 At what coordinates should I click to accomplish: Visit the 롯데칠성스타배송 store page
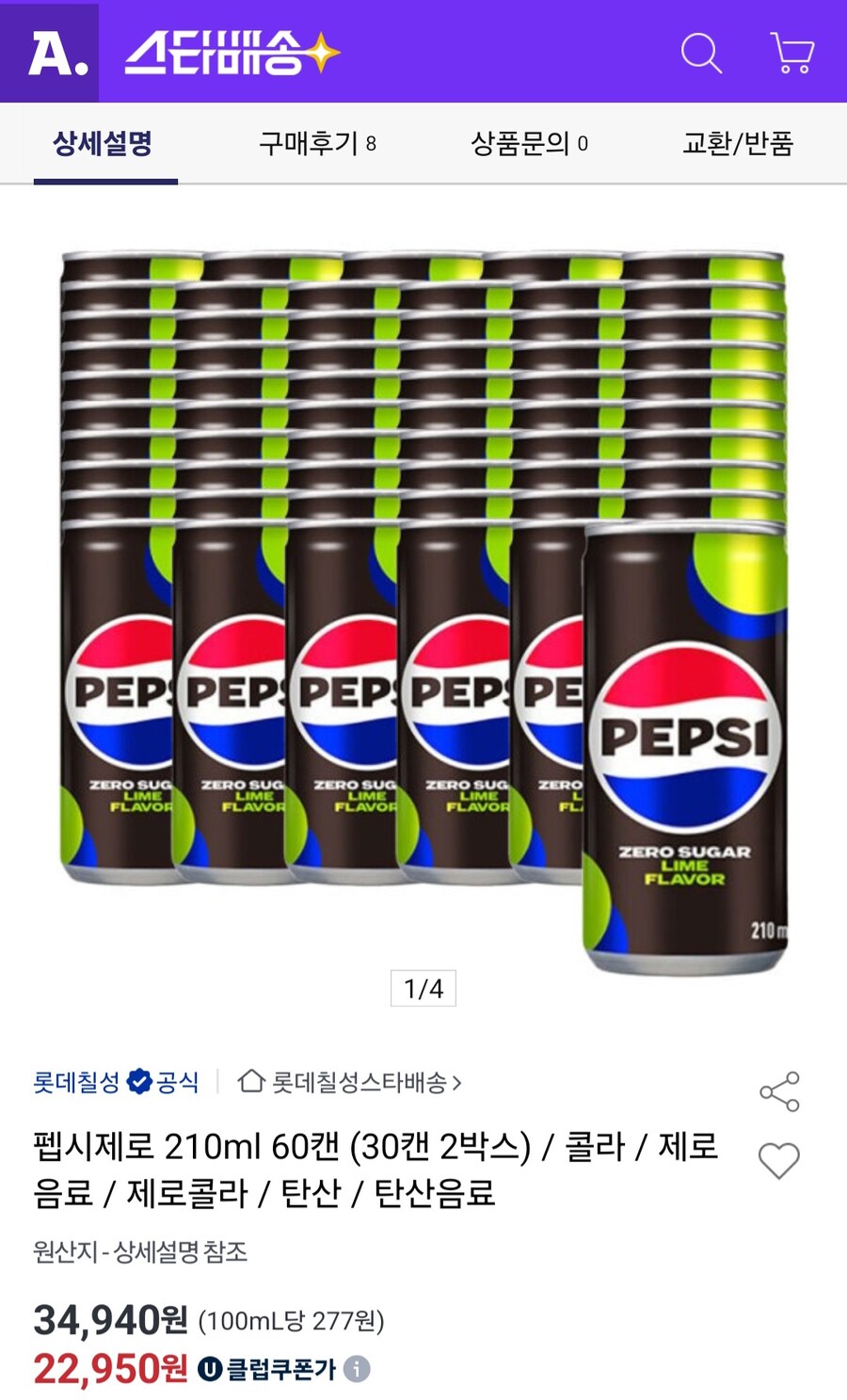click(x=350, y=1083)
